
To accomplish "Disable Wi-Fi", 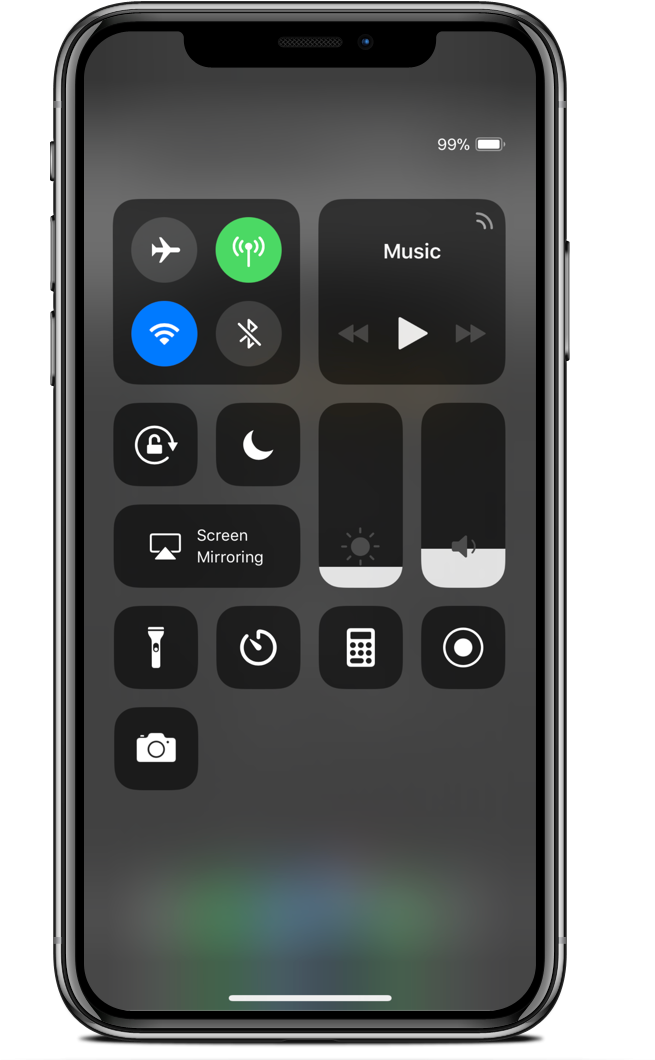I will [x=164, y=333].
